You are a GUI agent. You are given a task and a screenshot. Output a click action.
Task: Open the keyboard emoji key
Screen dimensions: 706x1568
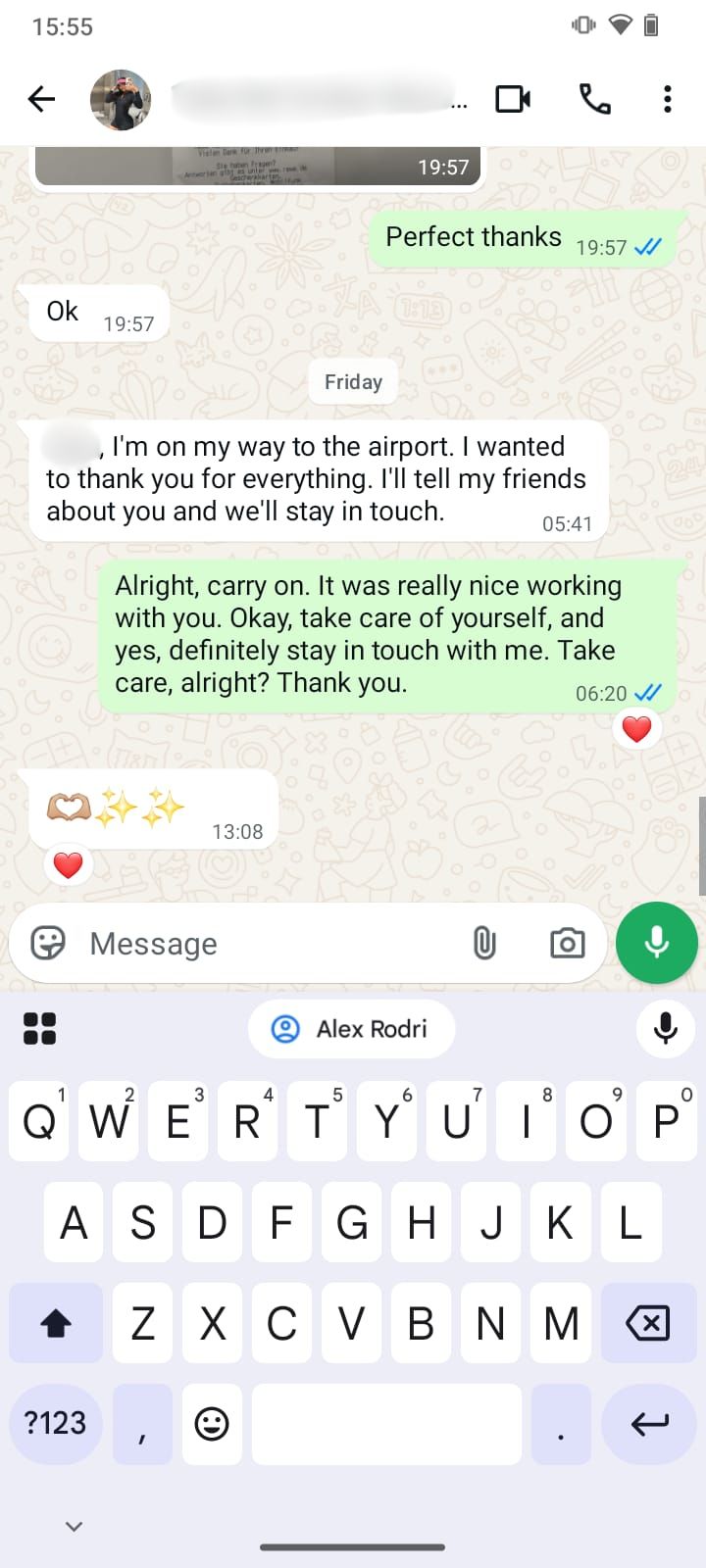pos(212,1423)
